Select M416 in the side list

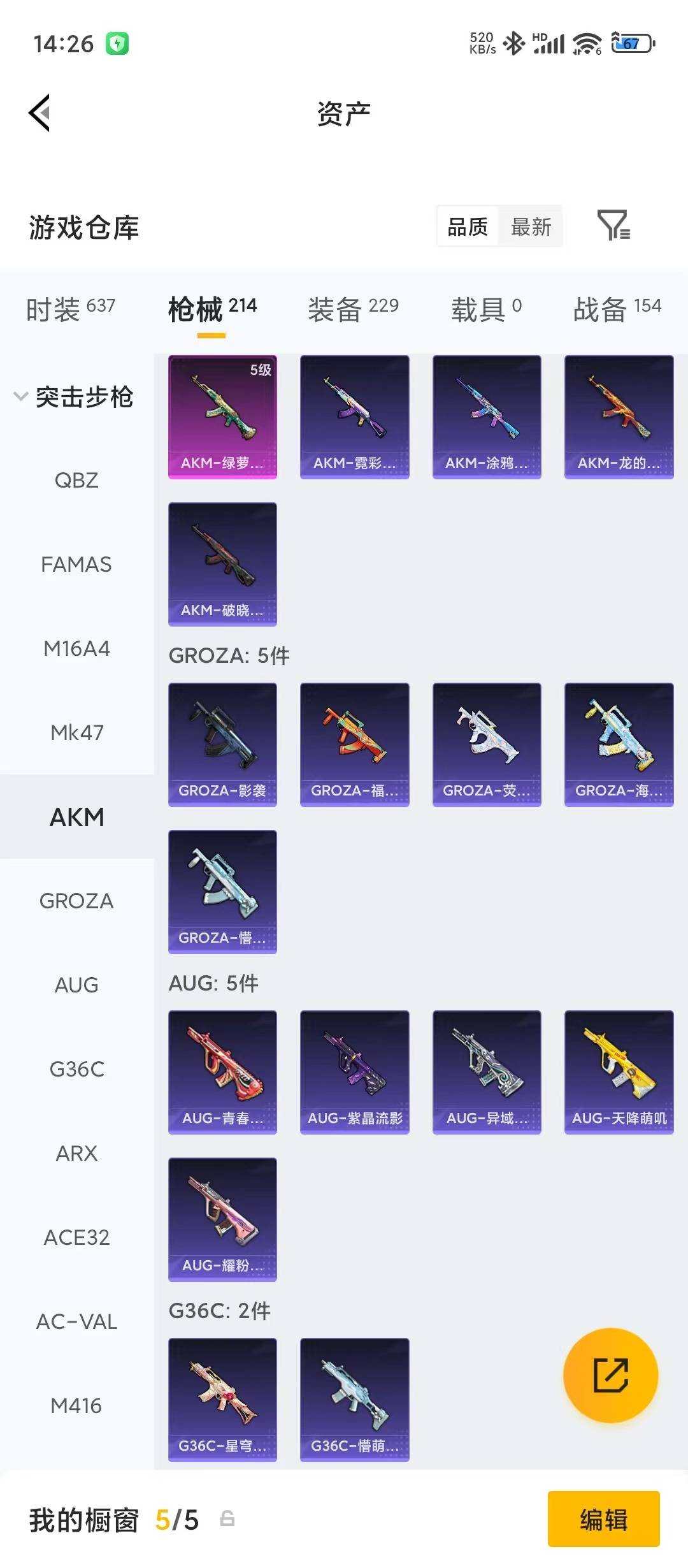pos(76,1405)
